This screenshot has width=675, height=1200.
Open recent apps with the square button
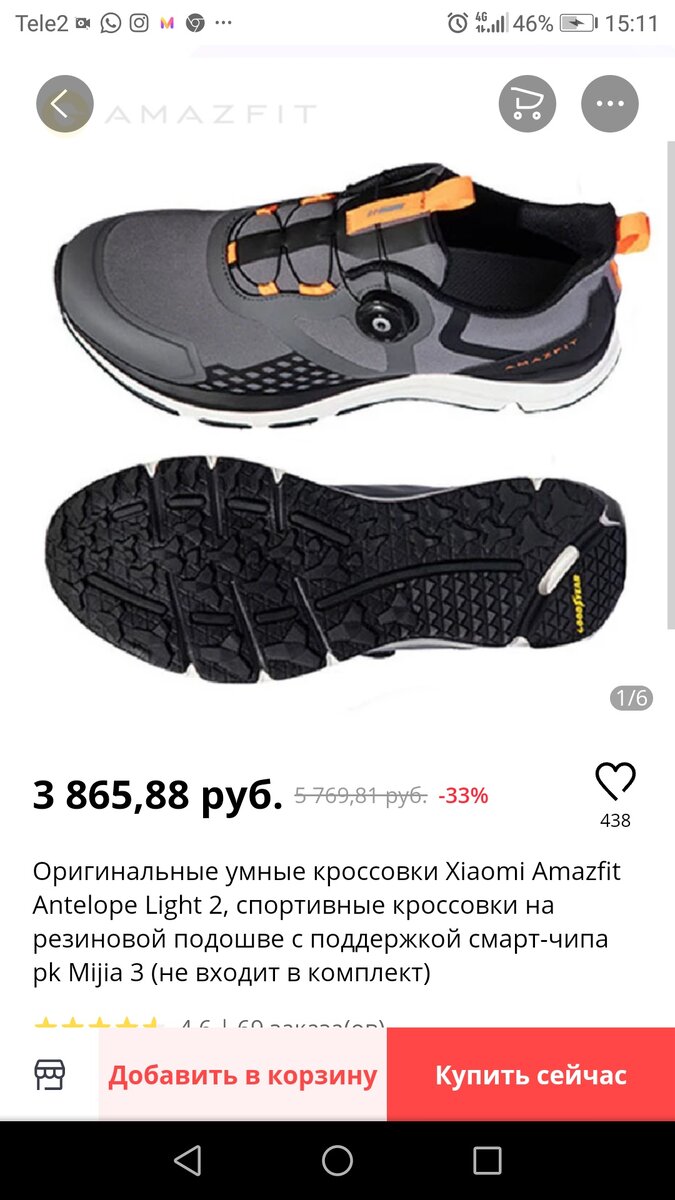coord(487,1160)
